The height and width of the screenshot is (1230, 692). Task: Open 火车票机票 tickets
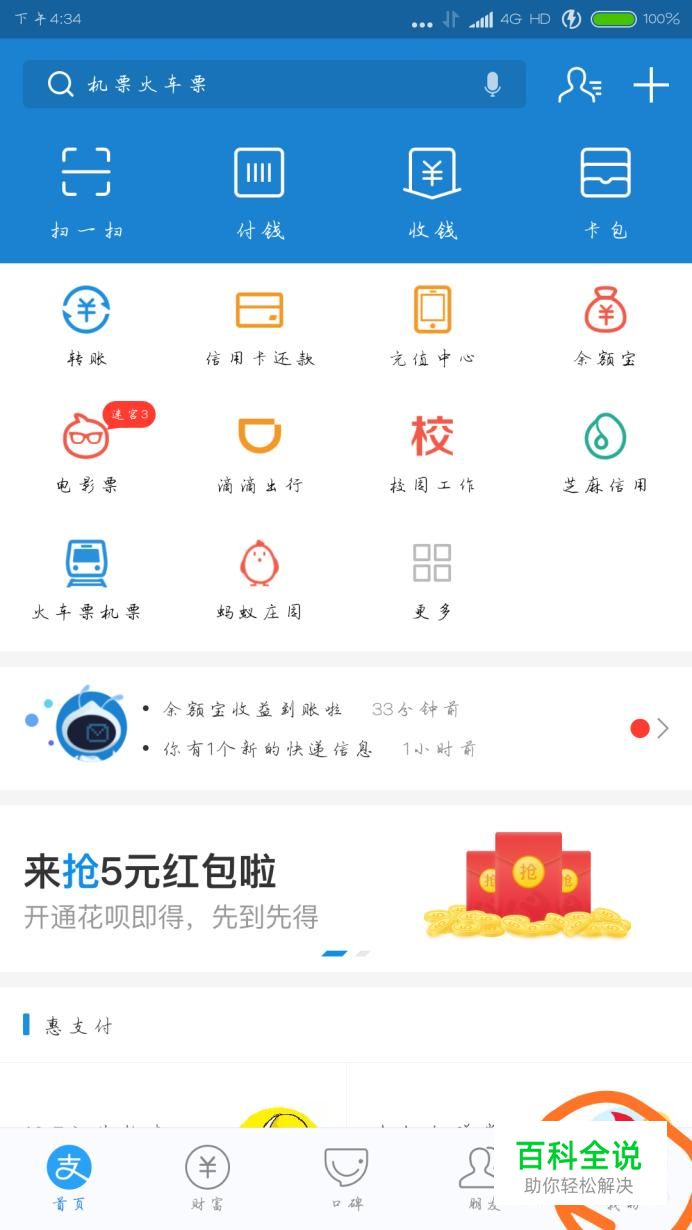[x=86, y=579]
